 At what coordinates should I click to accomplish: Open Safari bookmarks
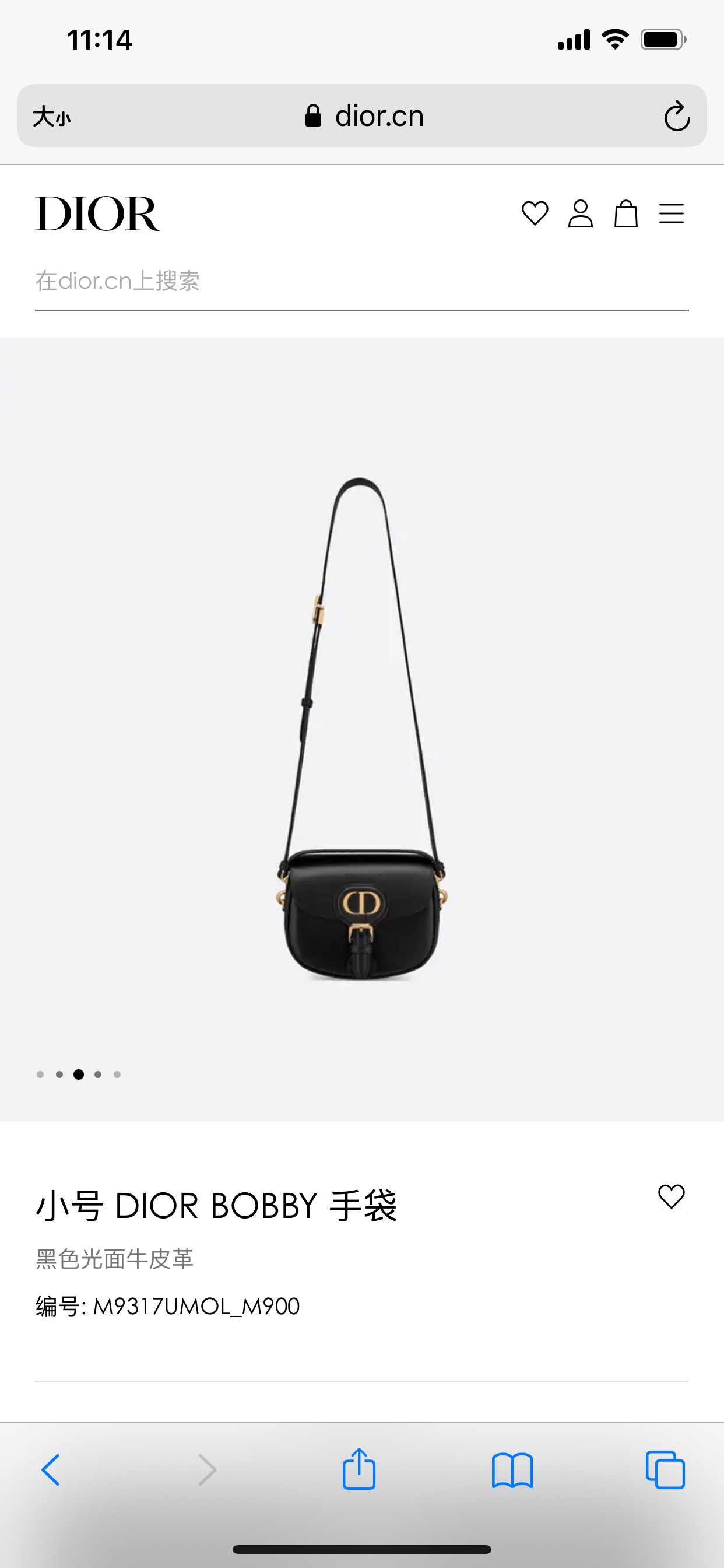(512, 1471)
